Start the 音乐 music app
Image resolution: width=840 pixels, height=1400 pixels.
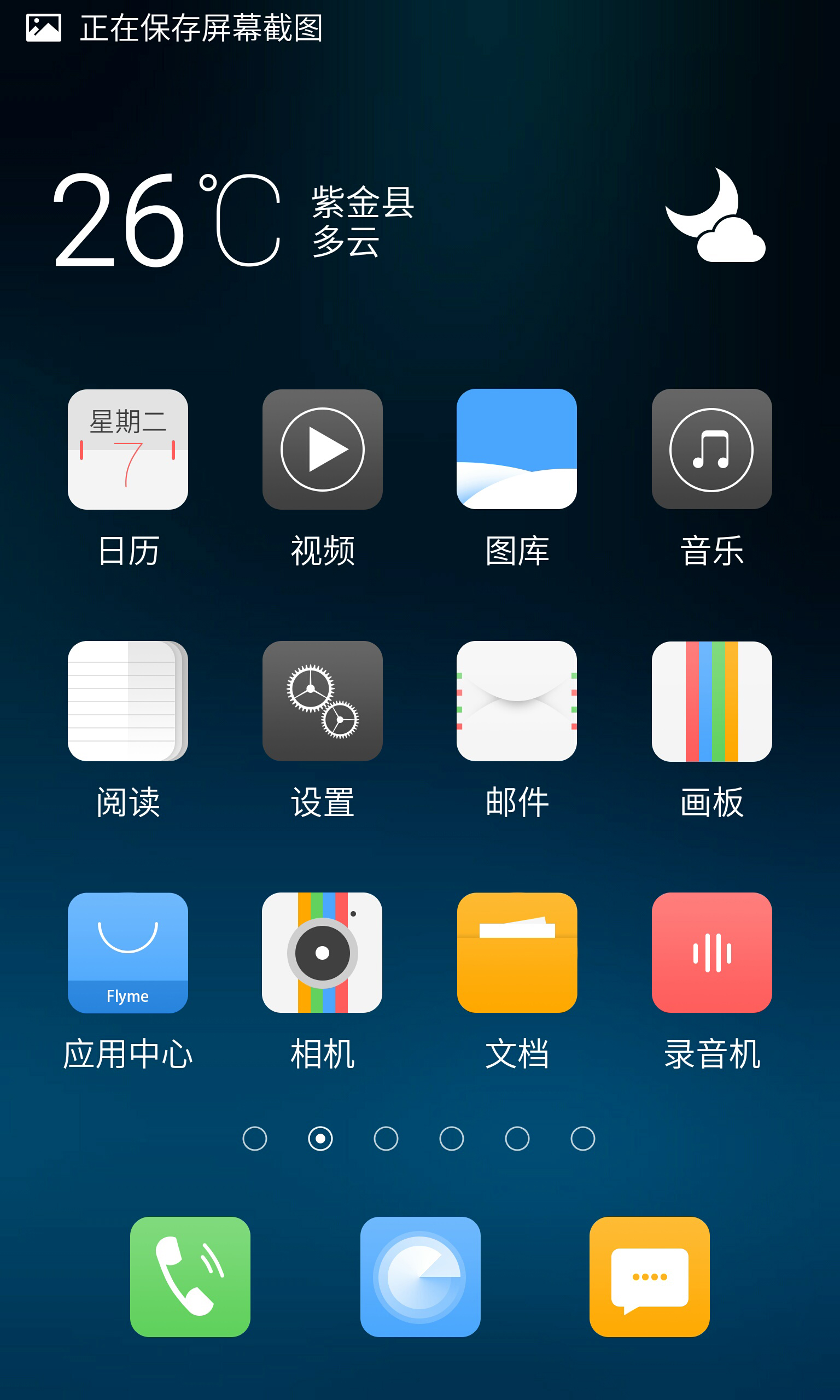click(711, 450)
